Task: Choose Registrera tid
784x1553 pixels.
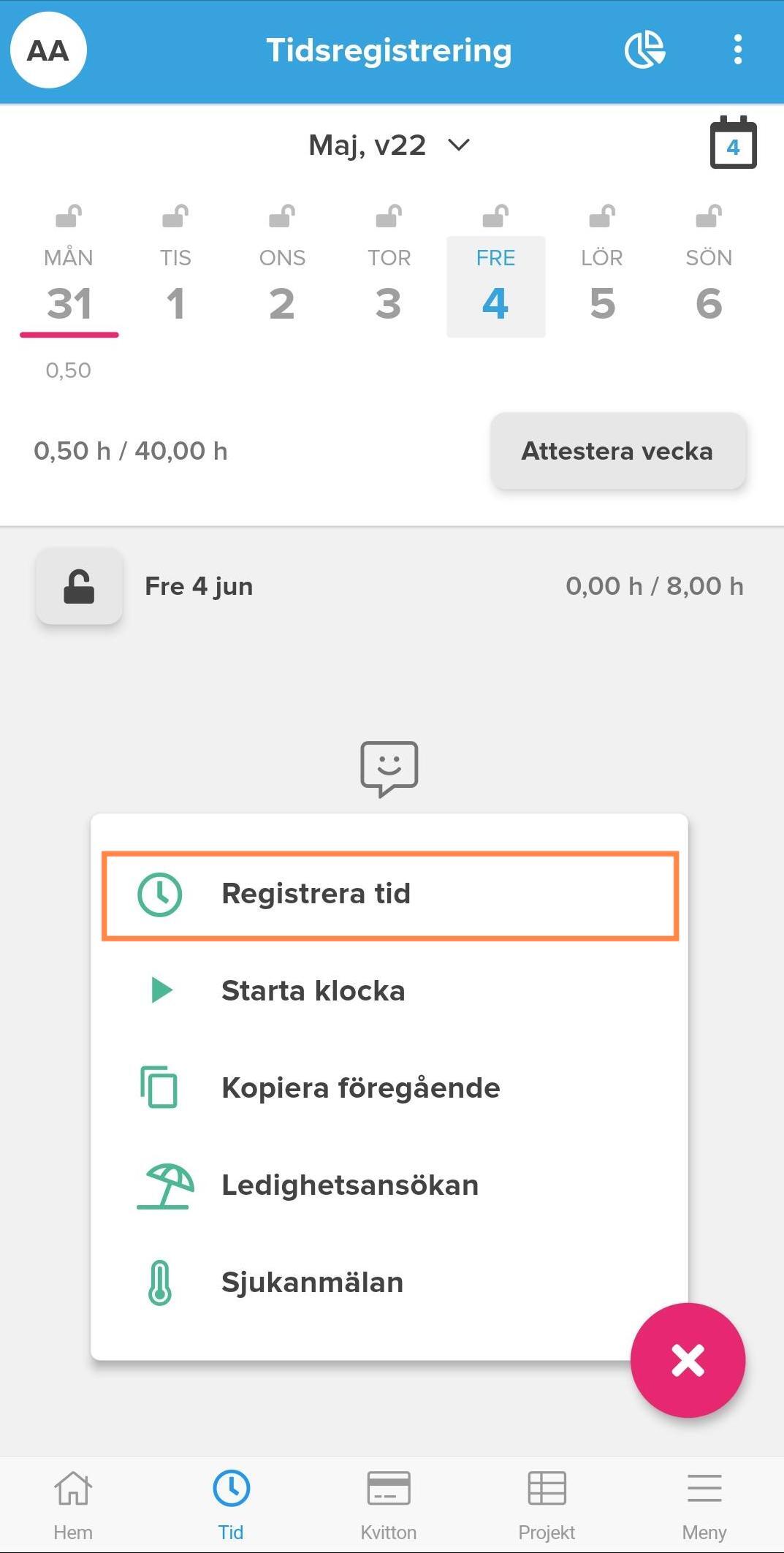Action: [x=390, y=895]
